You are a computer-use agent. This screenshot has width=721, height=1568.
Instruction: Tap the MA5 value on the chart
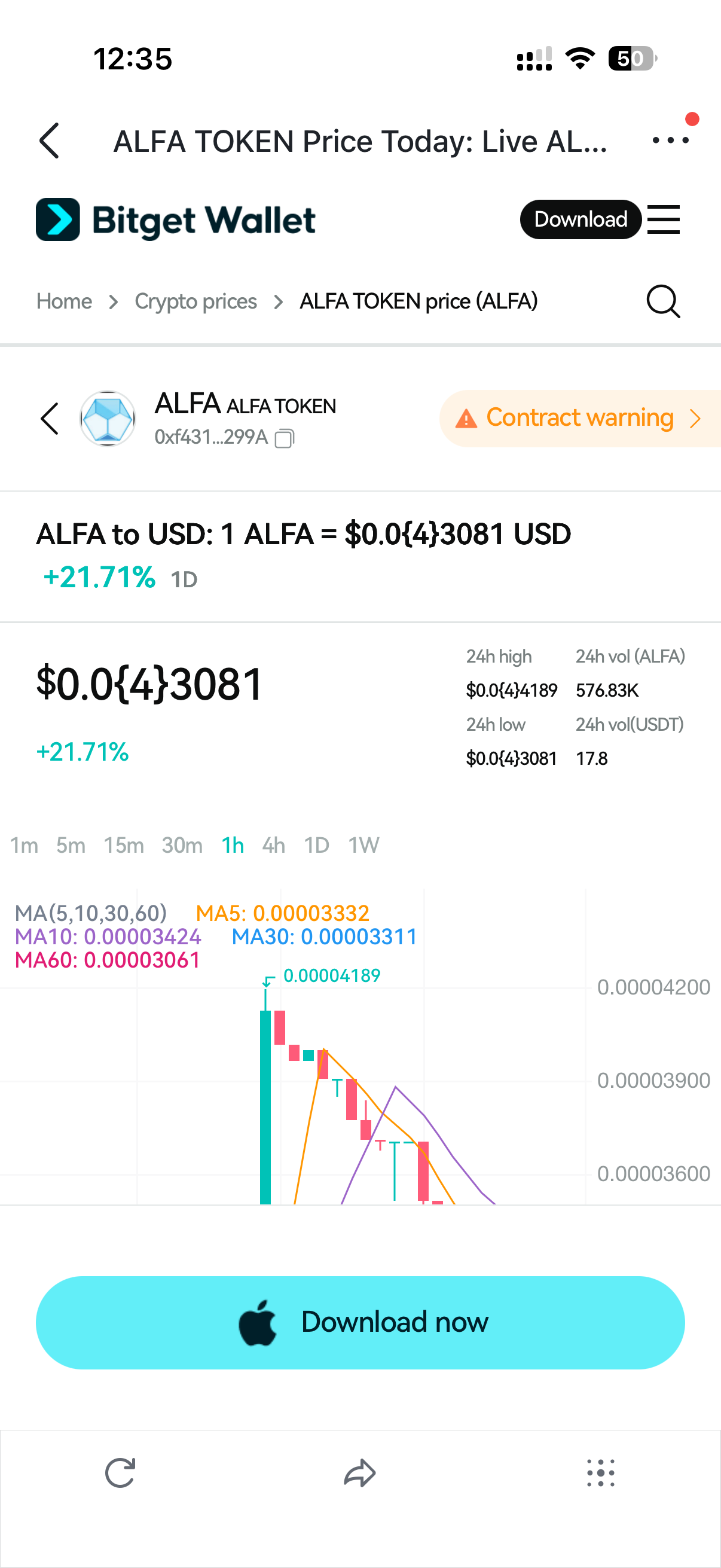[282, 913]
